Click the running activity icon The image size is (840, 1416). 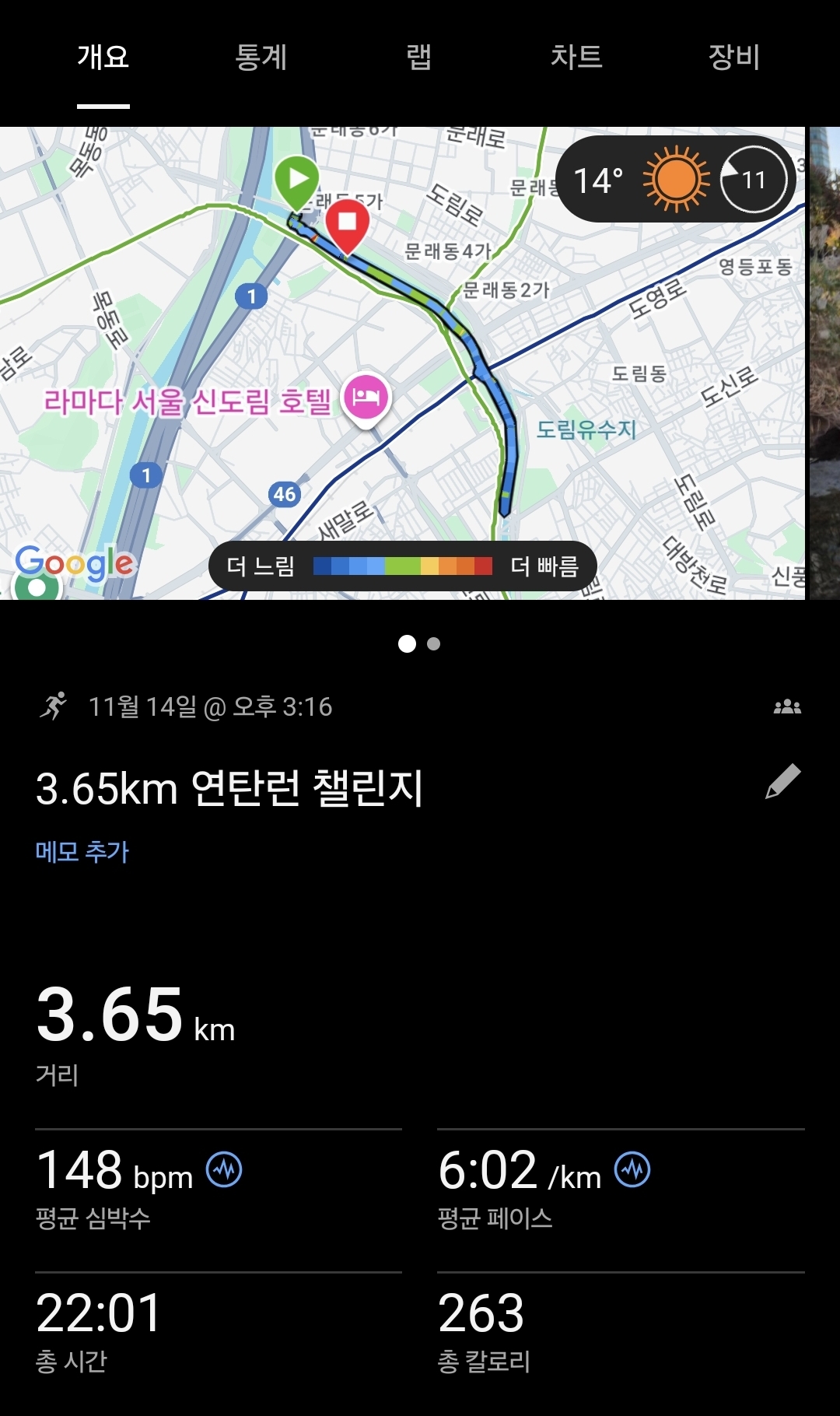pos(53,706)
